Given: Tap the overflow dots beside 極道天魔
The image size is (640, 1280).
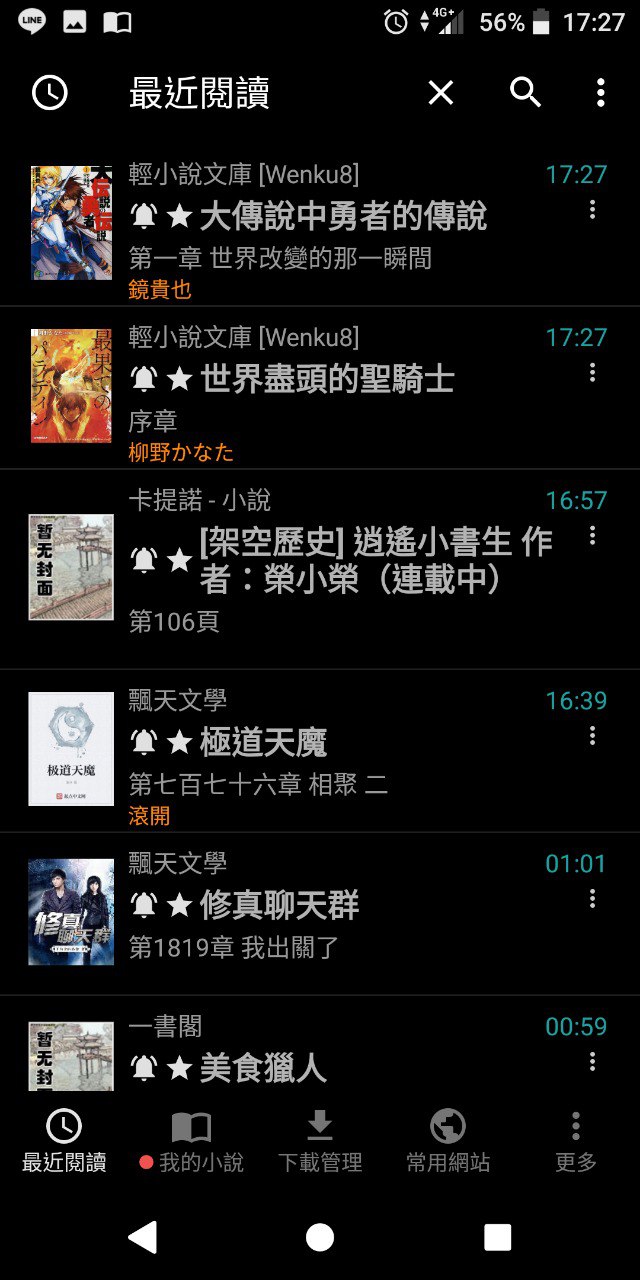Looking at the screenshot, I should 593,736.
